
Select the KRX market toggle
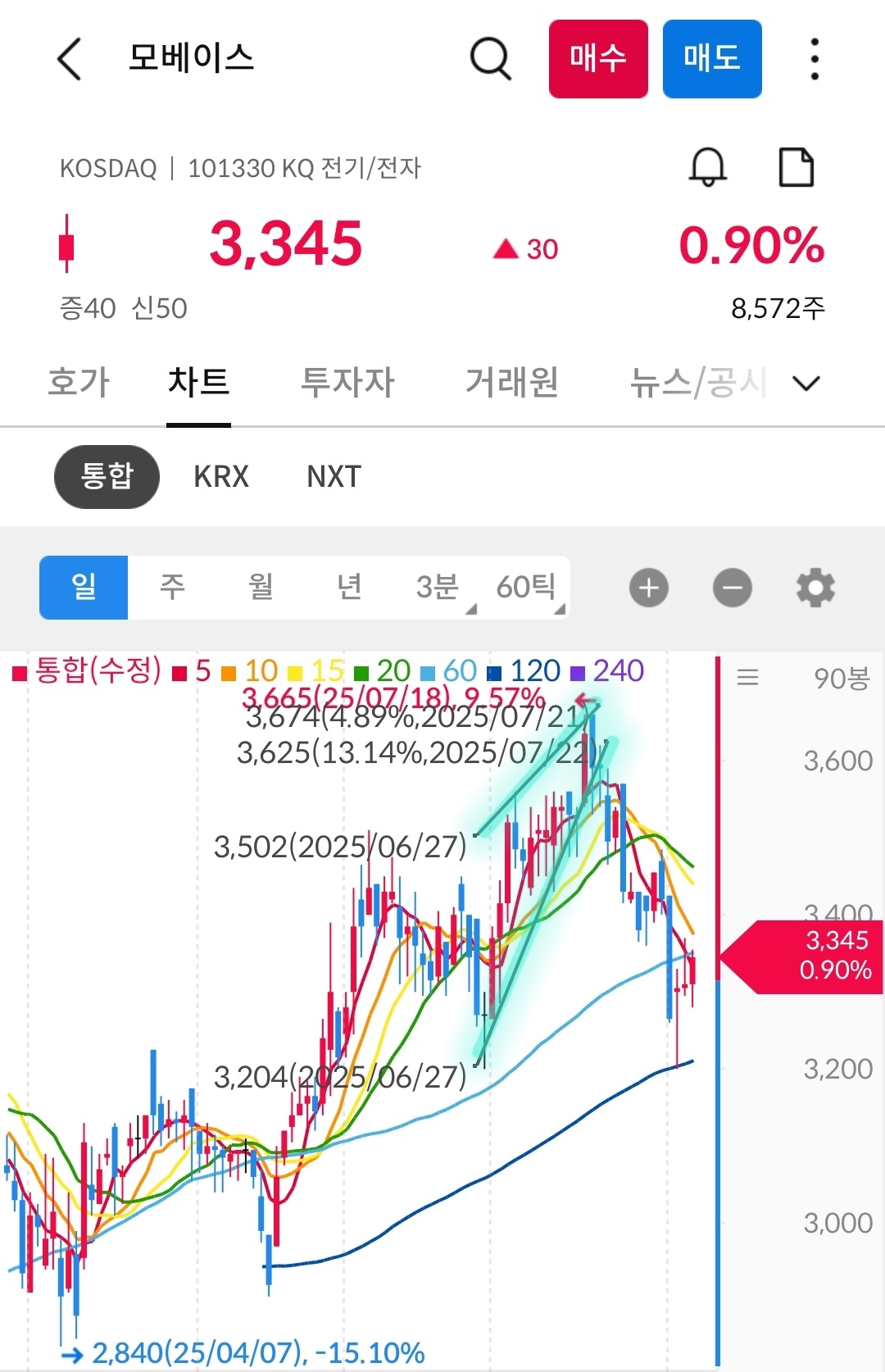point(221,476)
